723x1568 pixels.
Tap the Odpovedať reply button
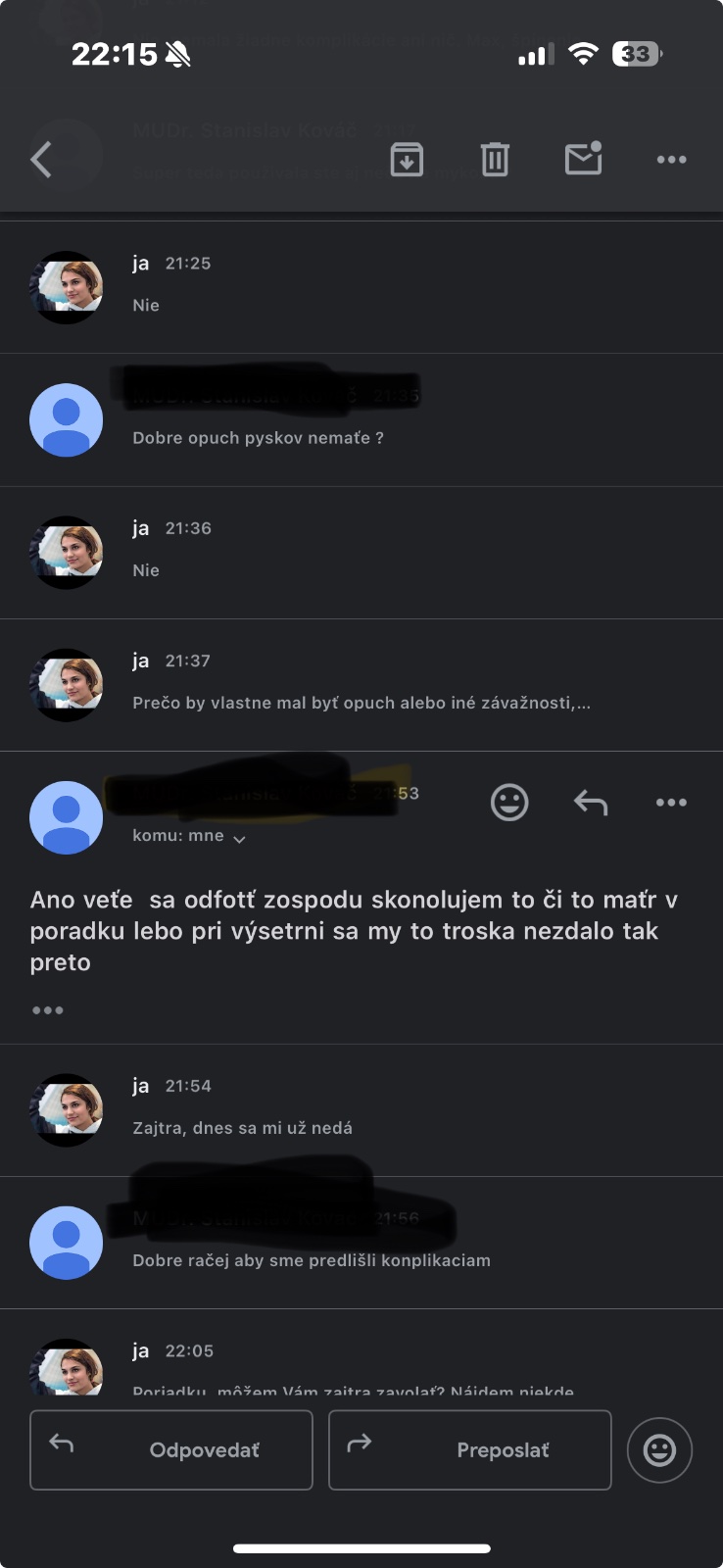171,1449
